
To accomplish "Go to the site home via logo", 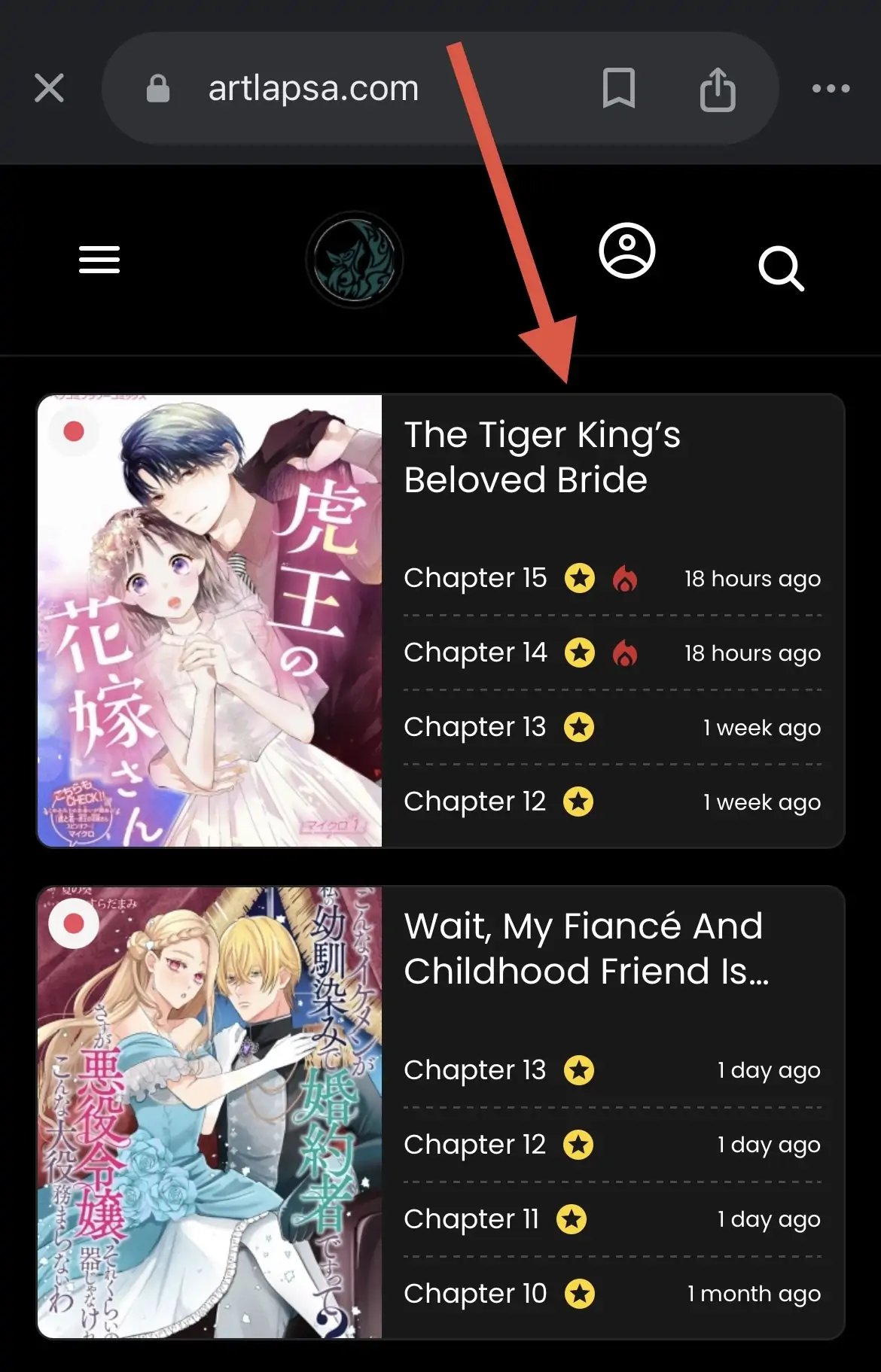I will click(354, 260).
